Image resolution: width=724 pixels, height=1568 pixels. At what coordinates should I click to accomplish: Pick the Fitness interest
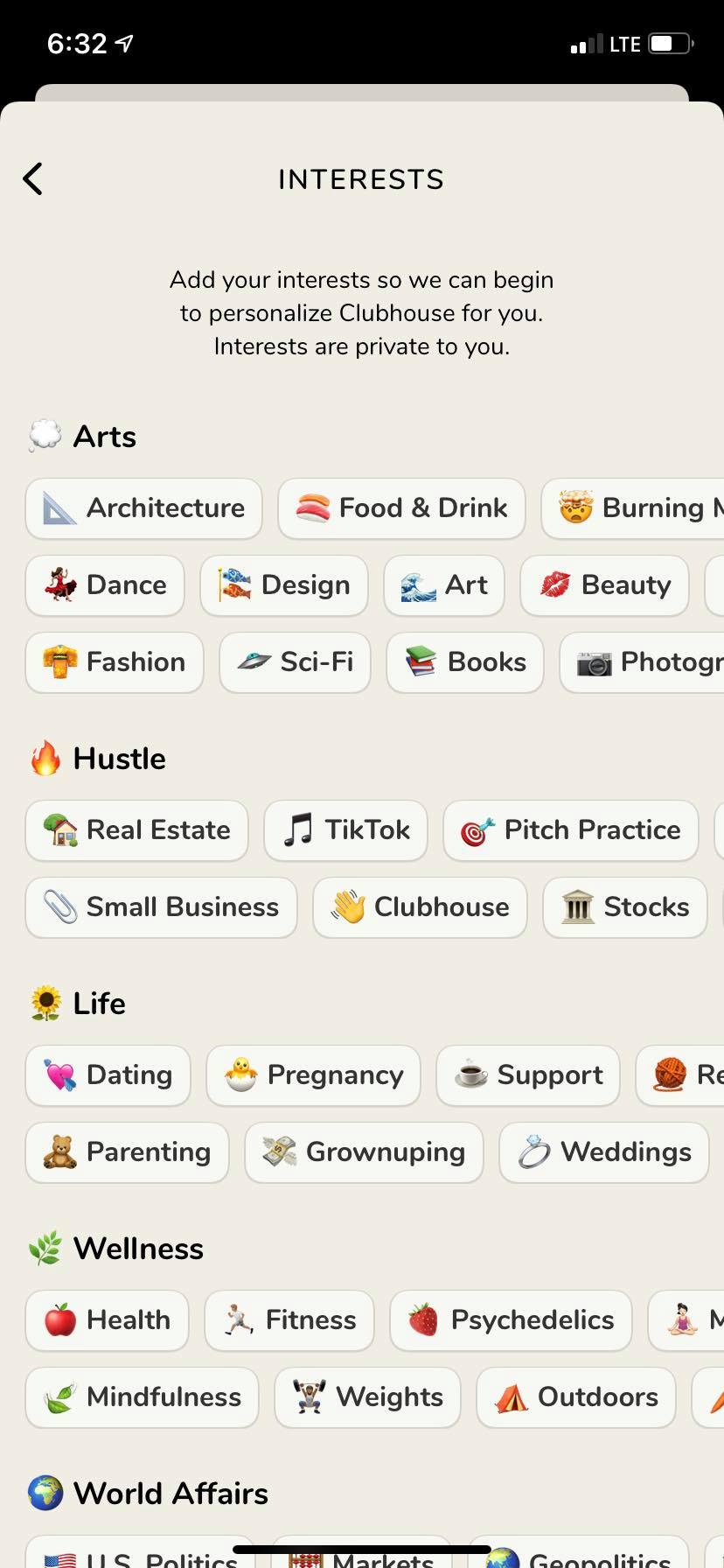click(x=289, y=1320)
